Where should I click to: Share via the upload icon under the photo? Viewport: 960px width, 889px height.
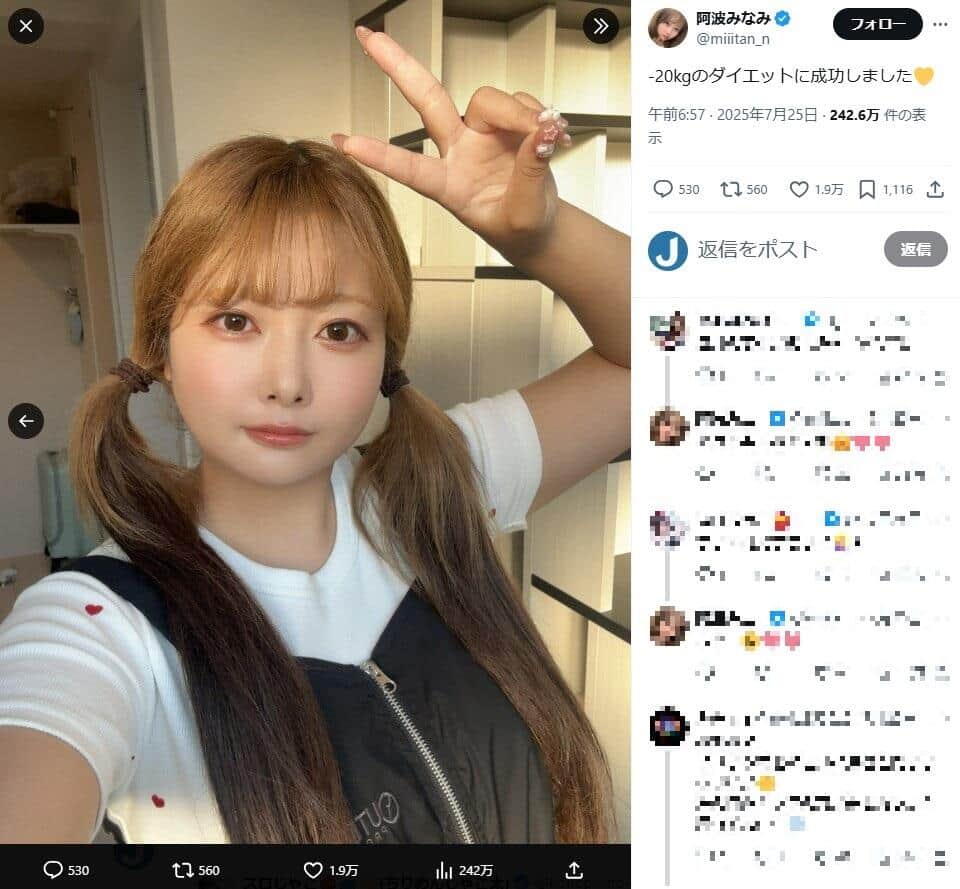coord(574,870)
